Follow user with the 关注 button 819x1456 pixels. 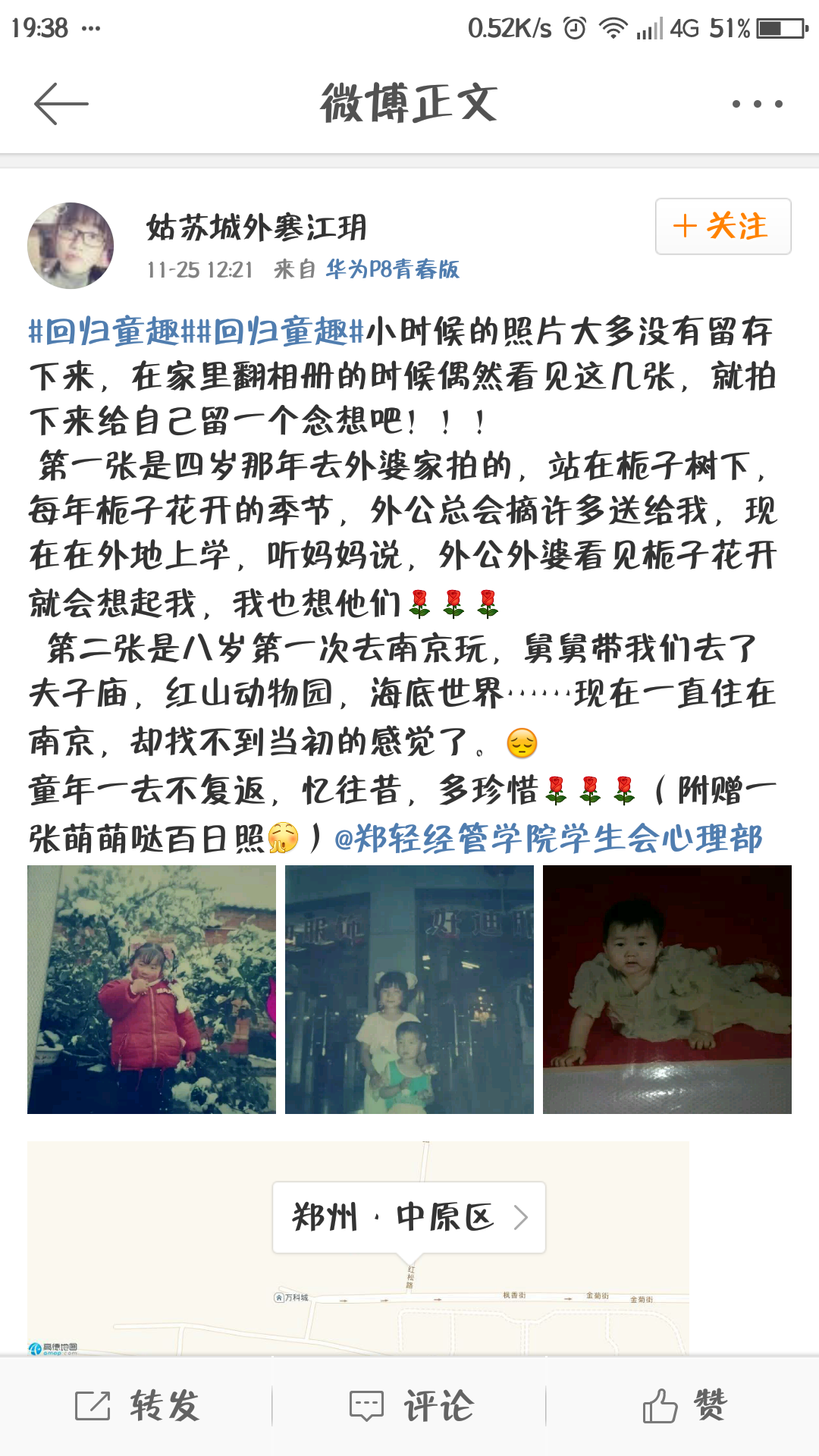coord(723,226)
